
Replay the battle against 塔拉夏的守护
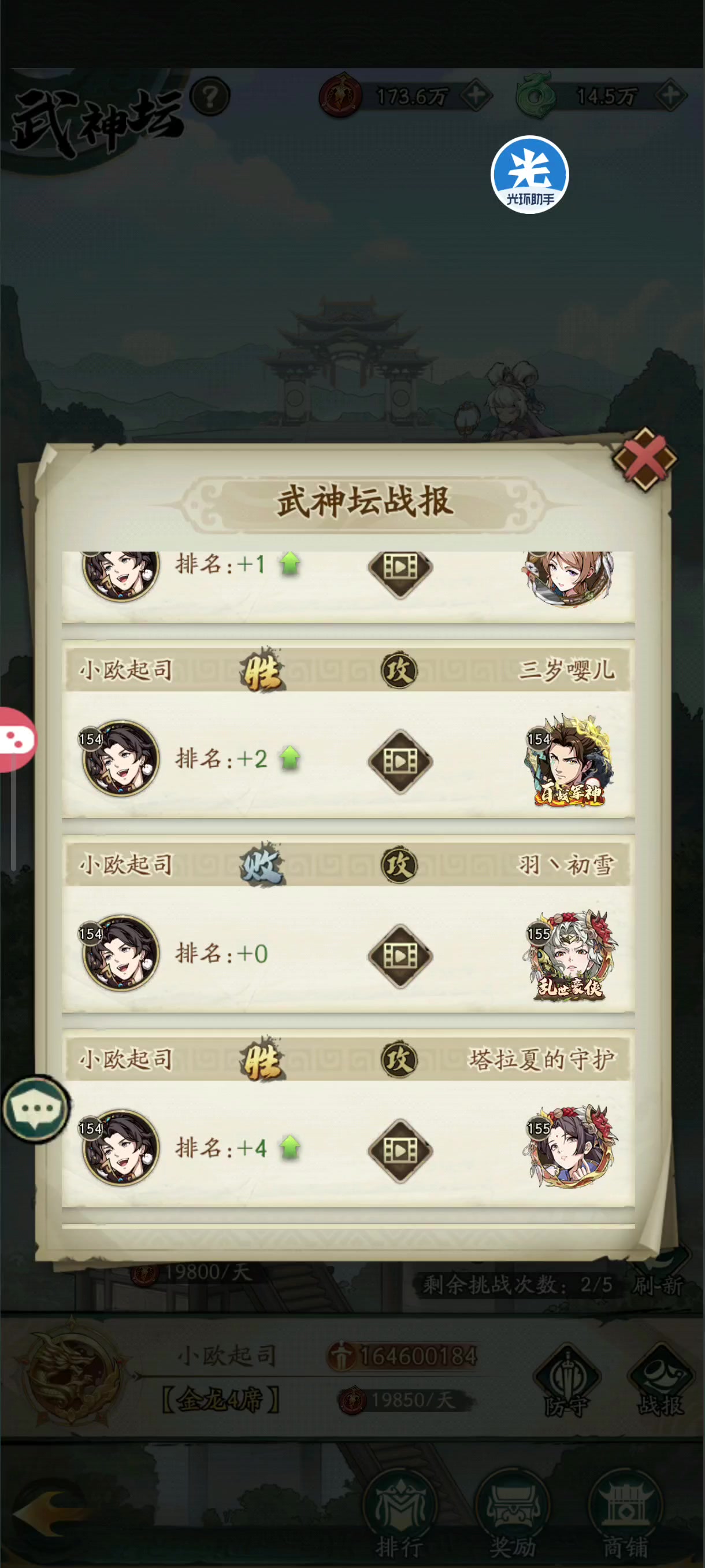tap(400, 1151)
